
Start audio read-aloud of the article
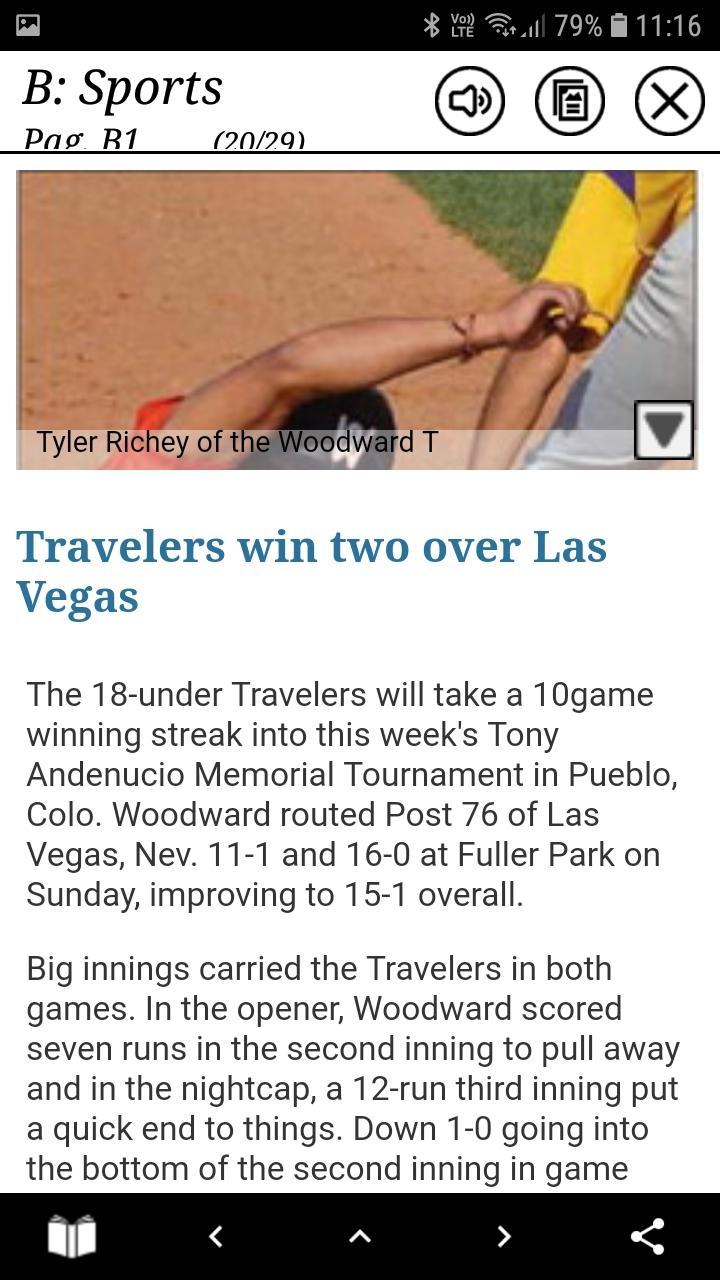click(x=469, y=101)
